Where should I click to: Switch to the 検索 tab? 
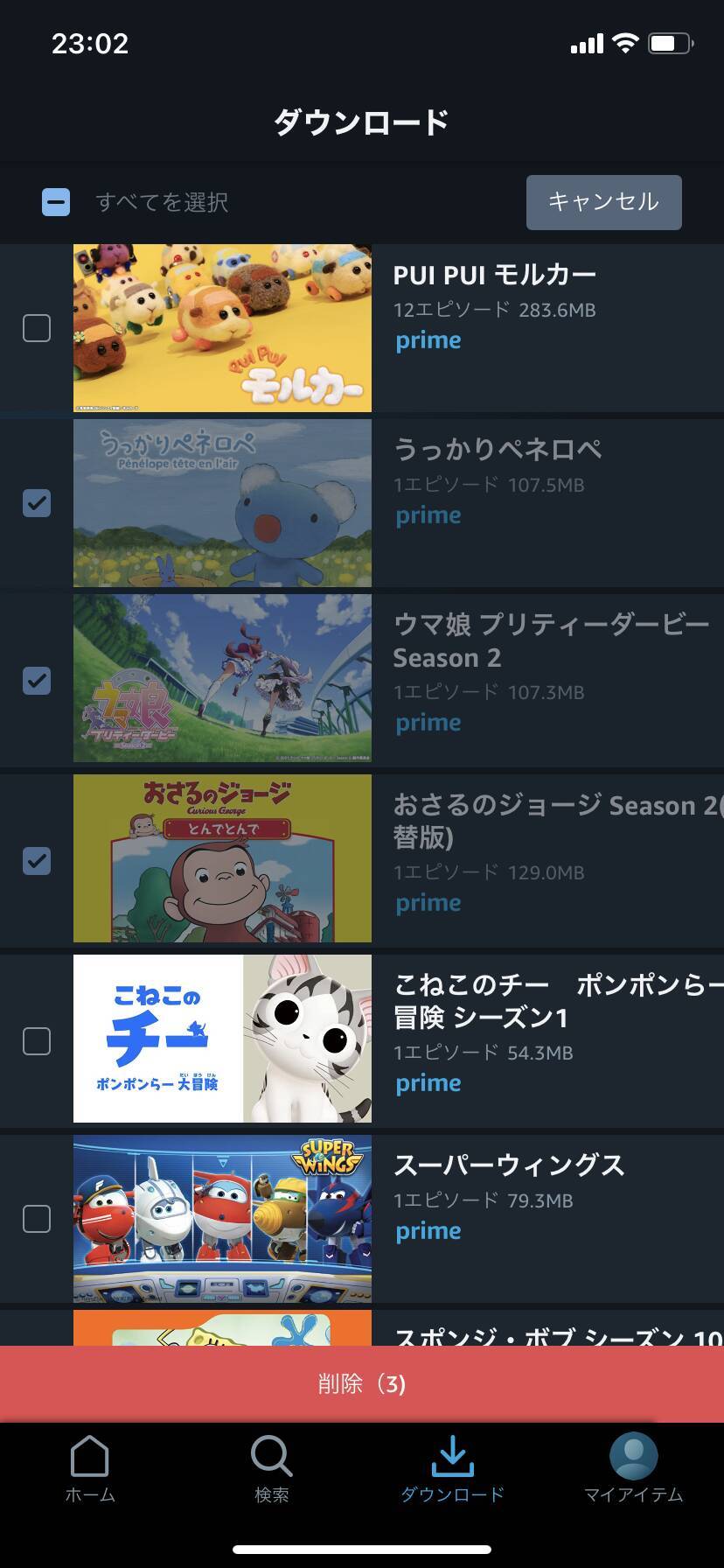(271, 1469)
